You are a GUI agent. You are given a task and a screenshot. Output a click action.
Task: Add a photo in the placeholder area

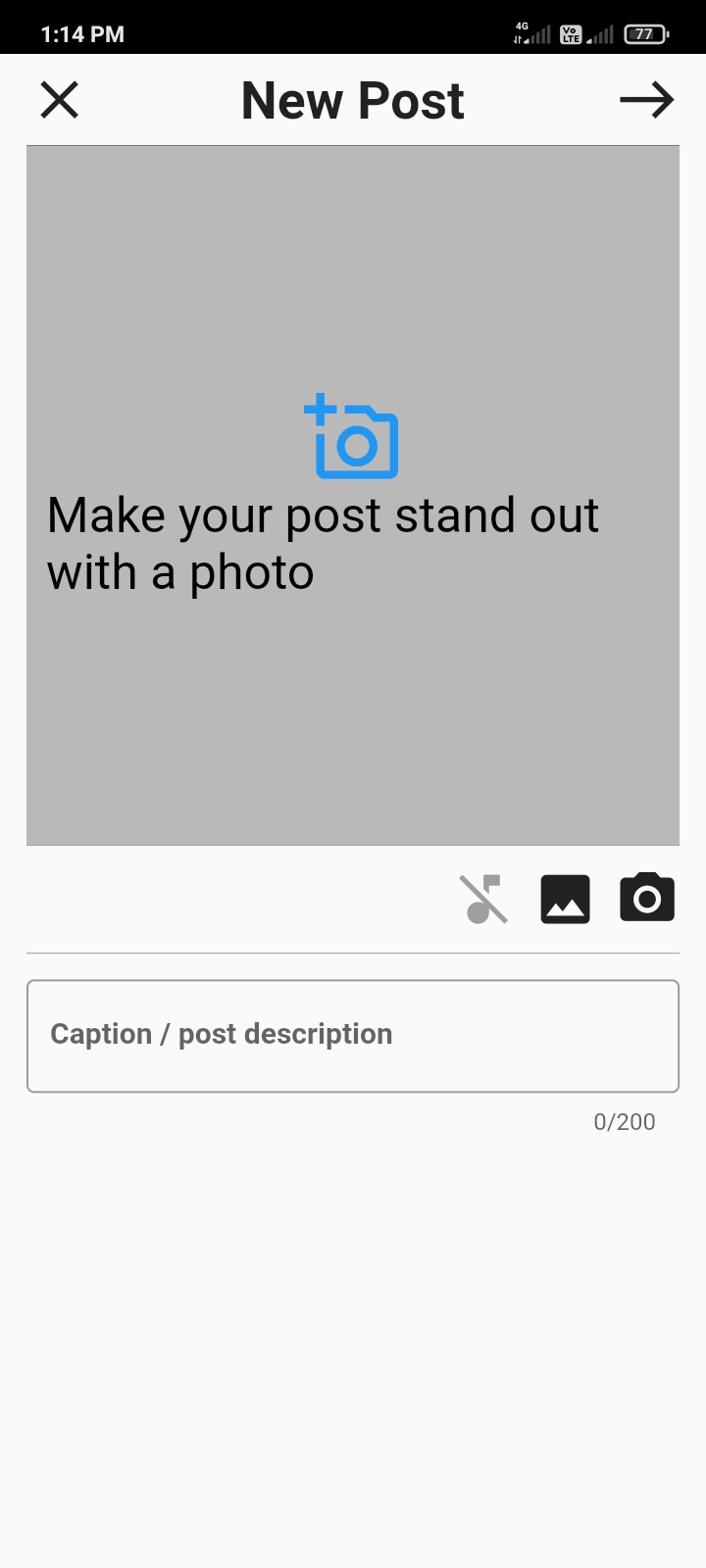[x=352, y=438]
